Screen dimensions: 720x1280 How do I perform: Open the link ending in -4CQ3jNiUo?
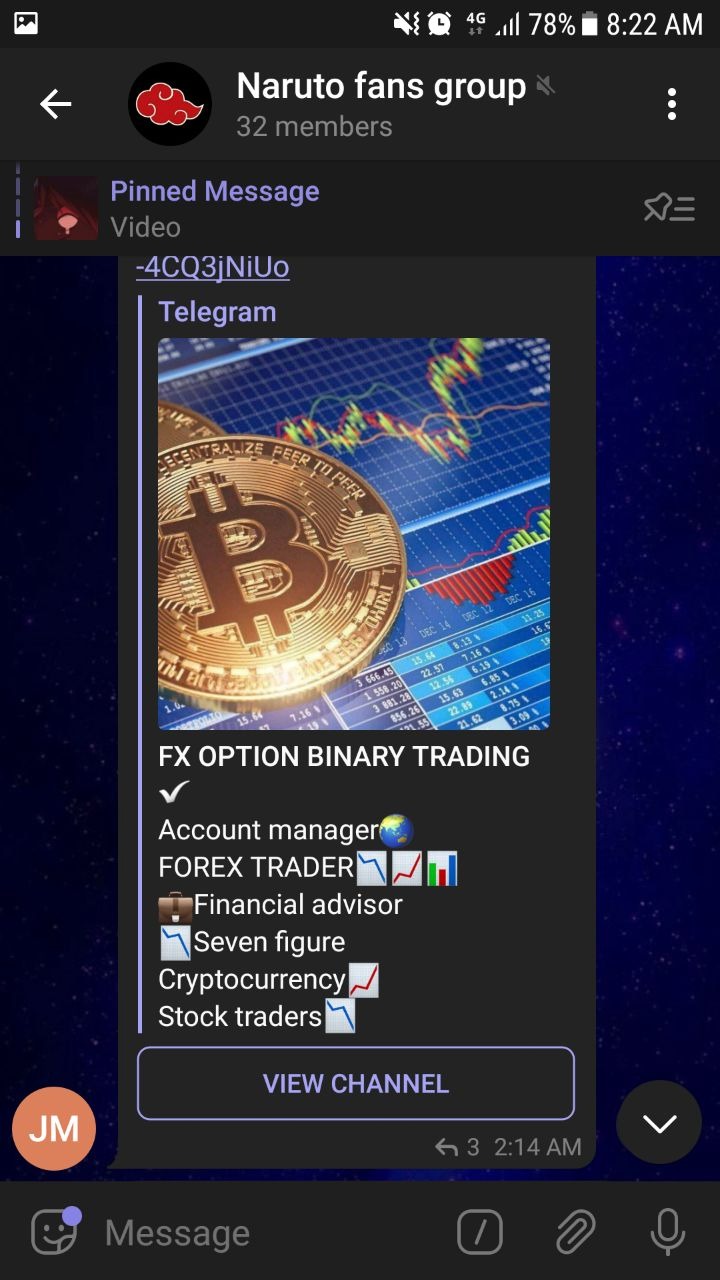pyautogui.click(x=212, y=268)
